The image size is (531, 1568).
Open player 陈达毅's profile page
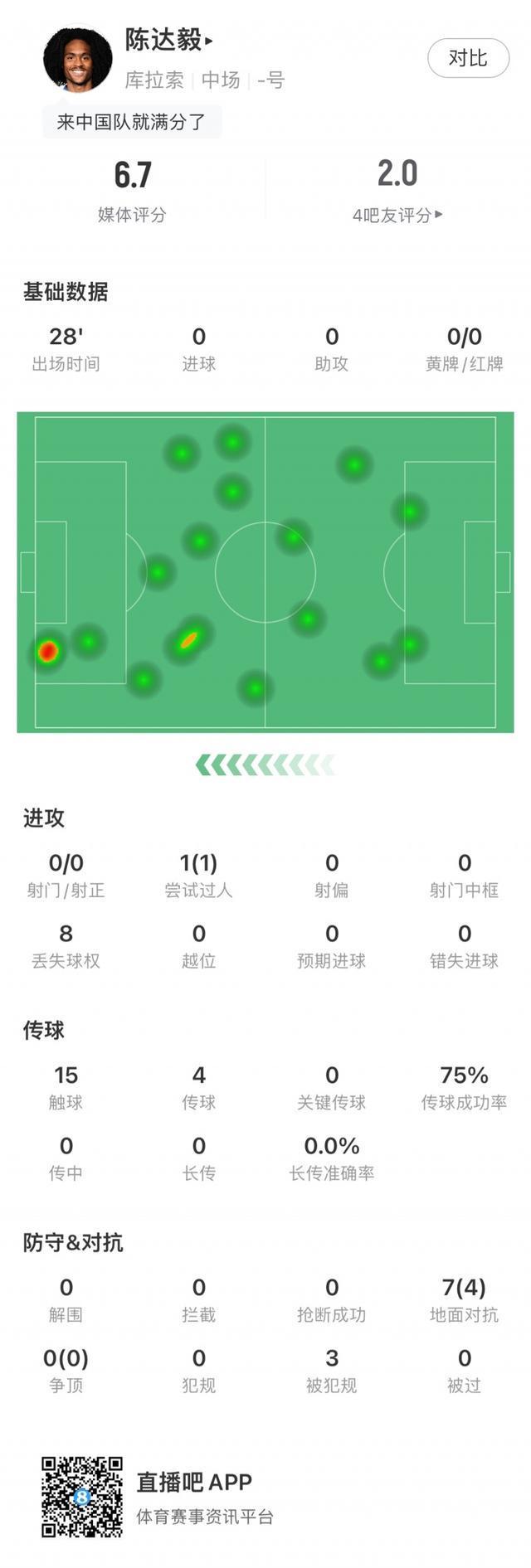pos(168,40)
